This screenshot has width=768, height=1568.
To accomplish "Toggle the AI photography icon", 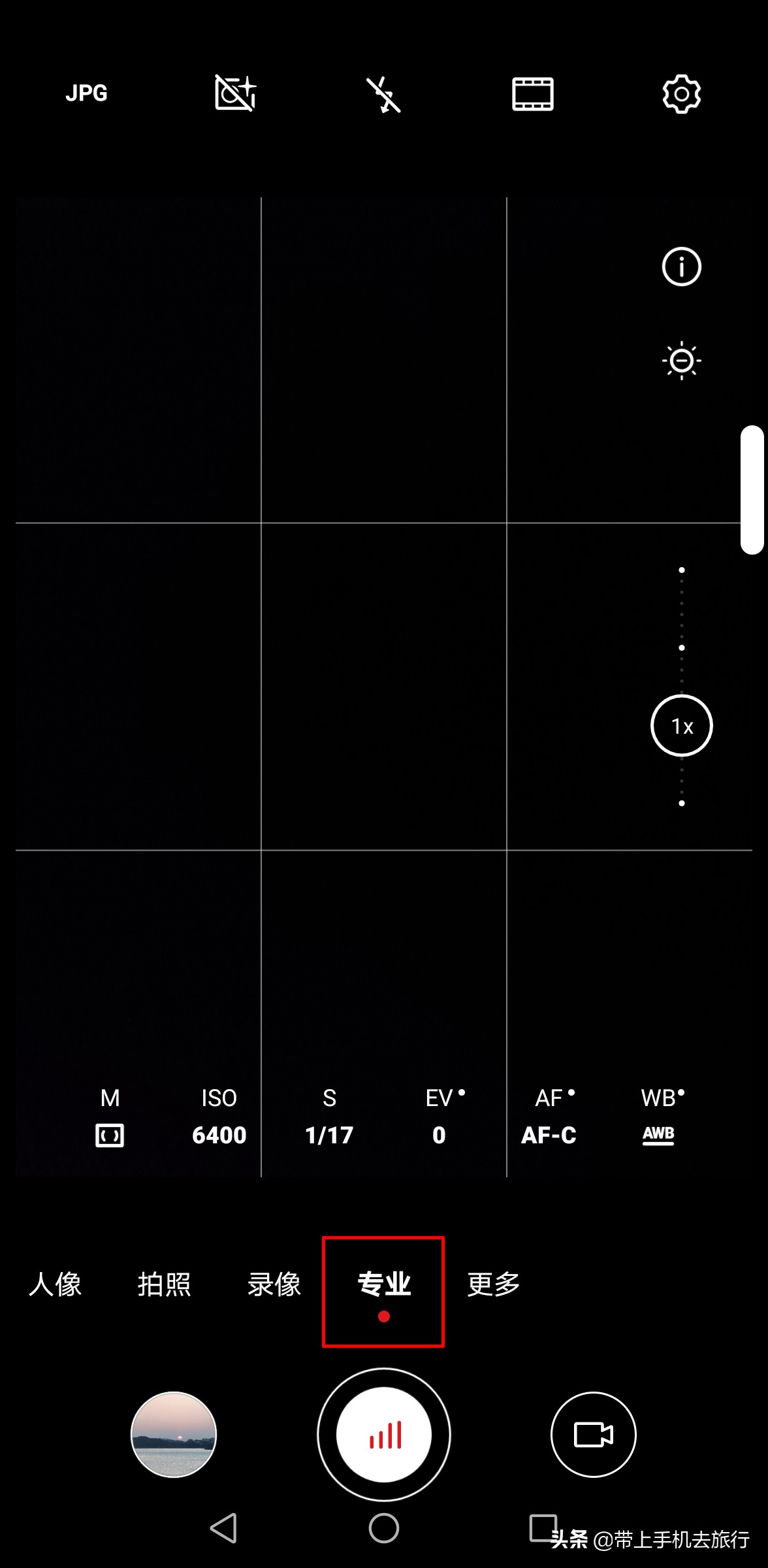I will (x=235, y=93).
